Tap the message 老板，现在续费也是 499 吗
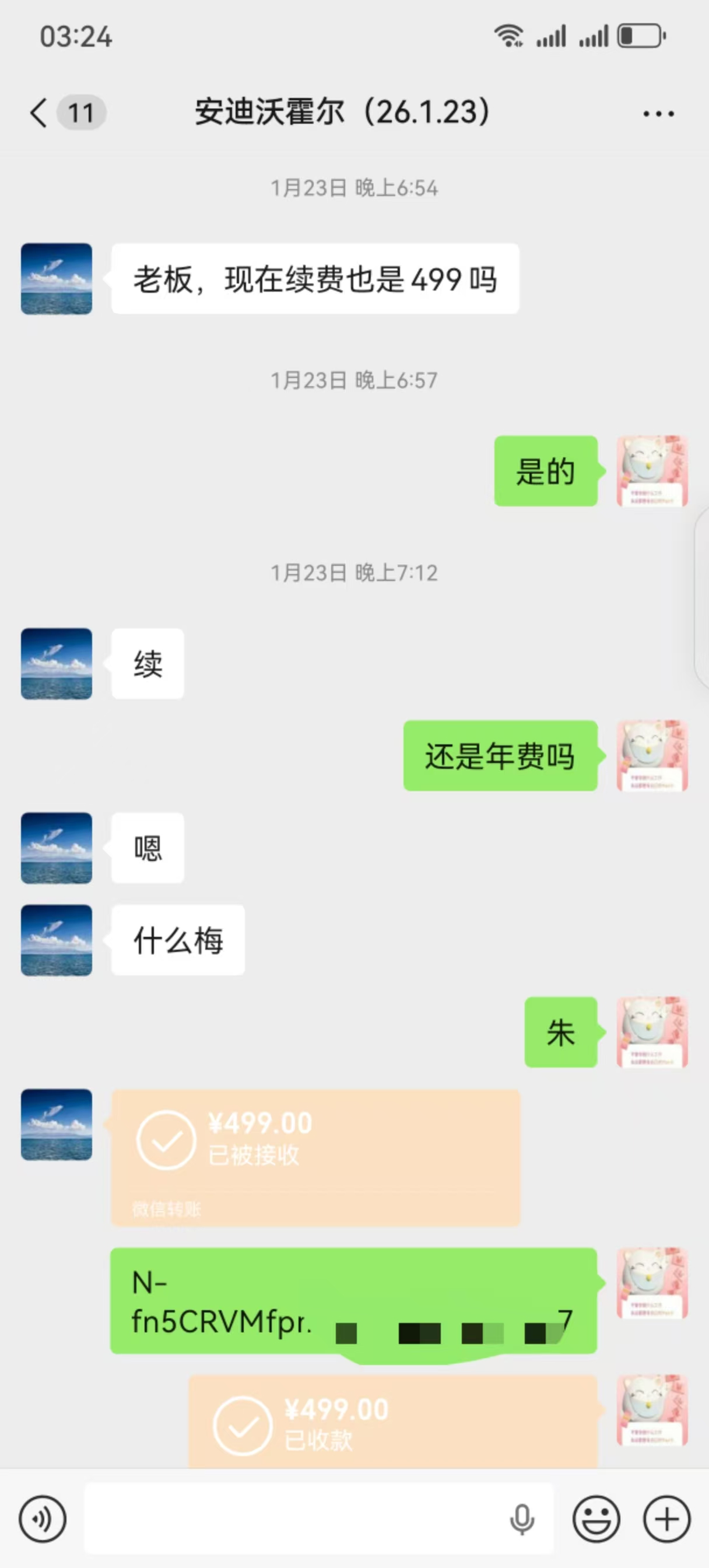Image resolution: width=709 pixels, height=1568 pixels. click(314, 280)
